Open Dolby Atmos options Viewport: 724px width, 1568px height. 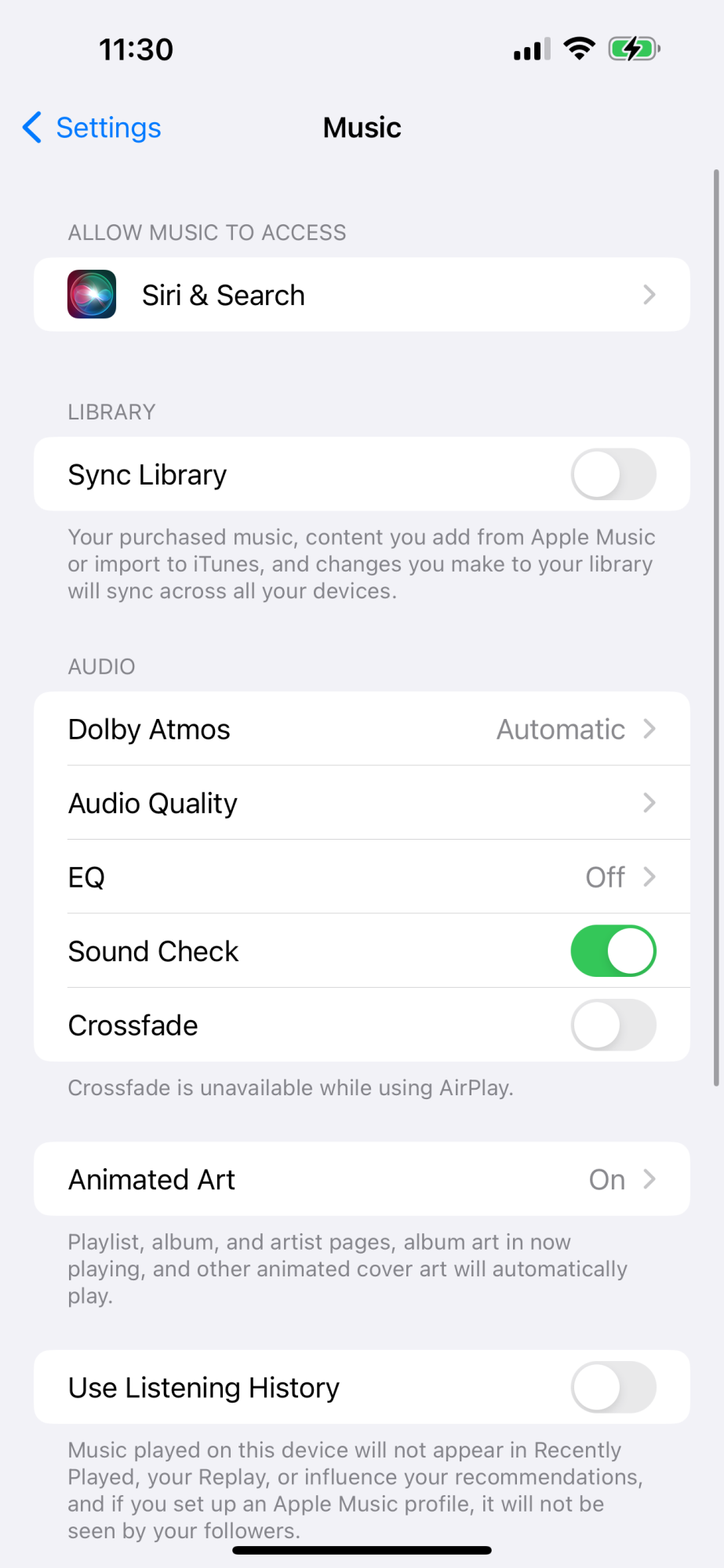pos(362,729)
